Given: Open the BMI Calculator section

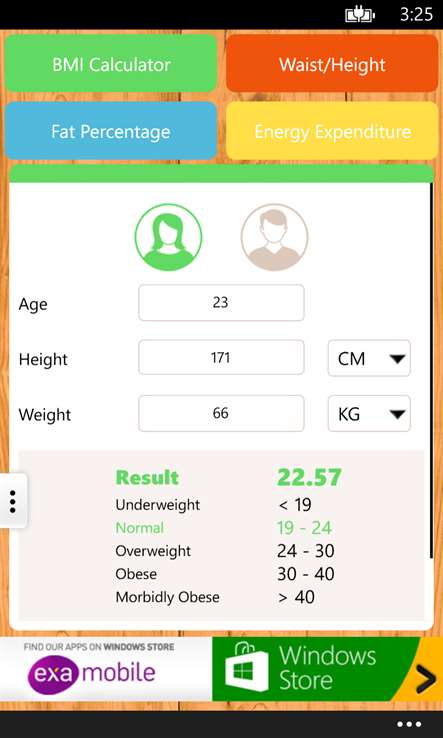Looking at the screenshot, I should [x=111, y=64].
